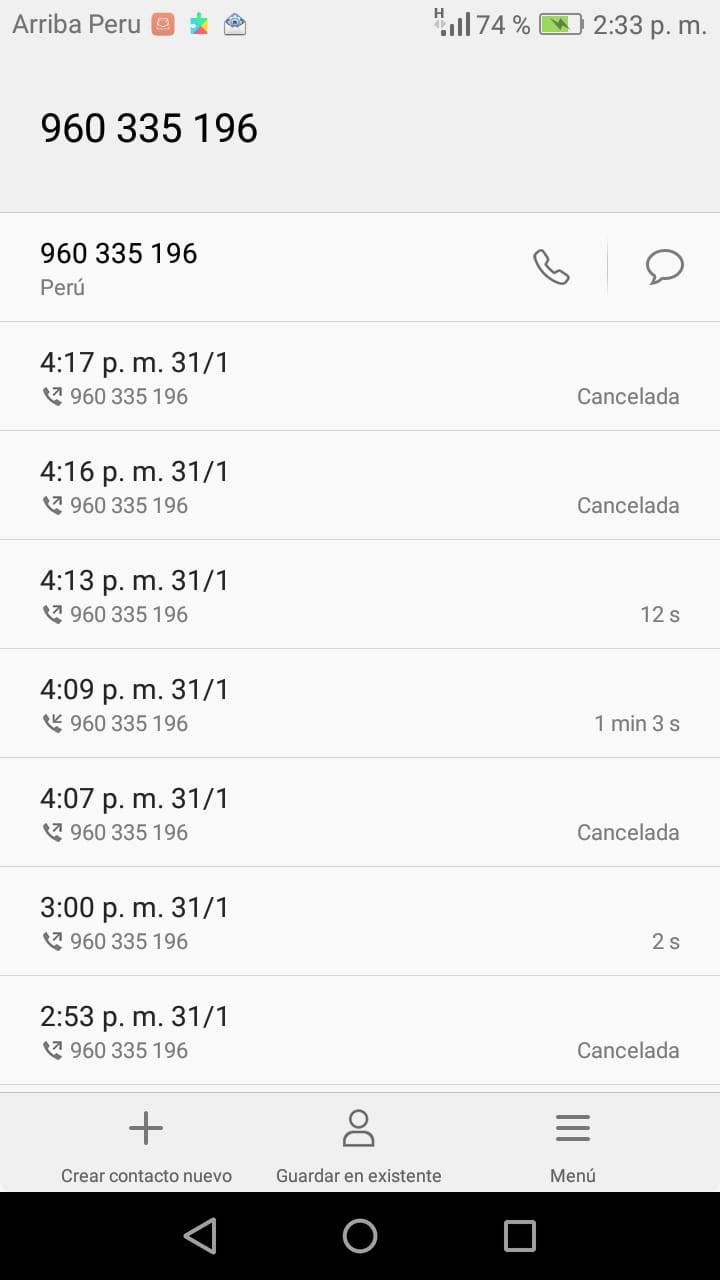Select Guardar en existente

358,1147
